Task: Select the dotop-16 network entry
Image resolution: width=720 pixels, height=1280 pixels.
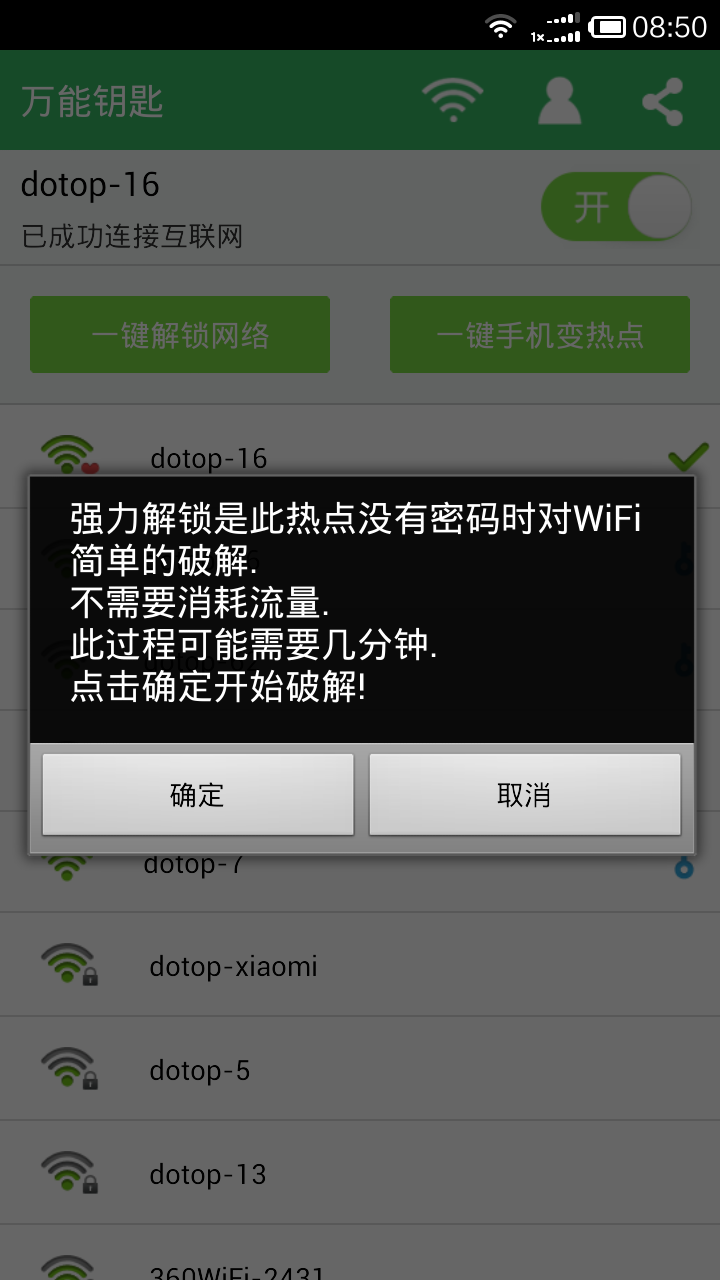Action: pyautogui.click(x=207, y=458)
